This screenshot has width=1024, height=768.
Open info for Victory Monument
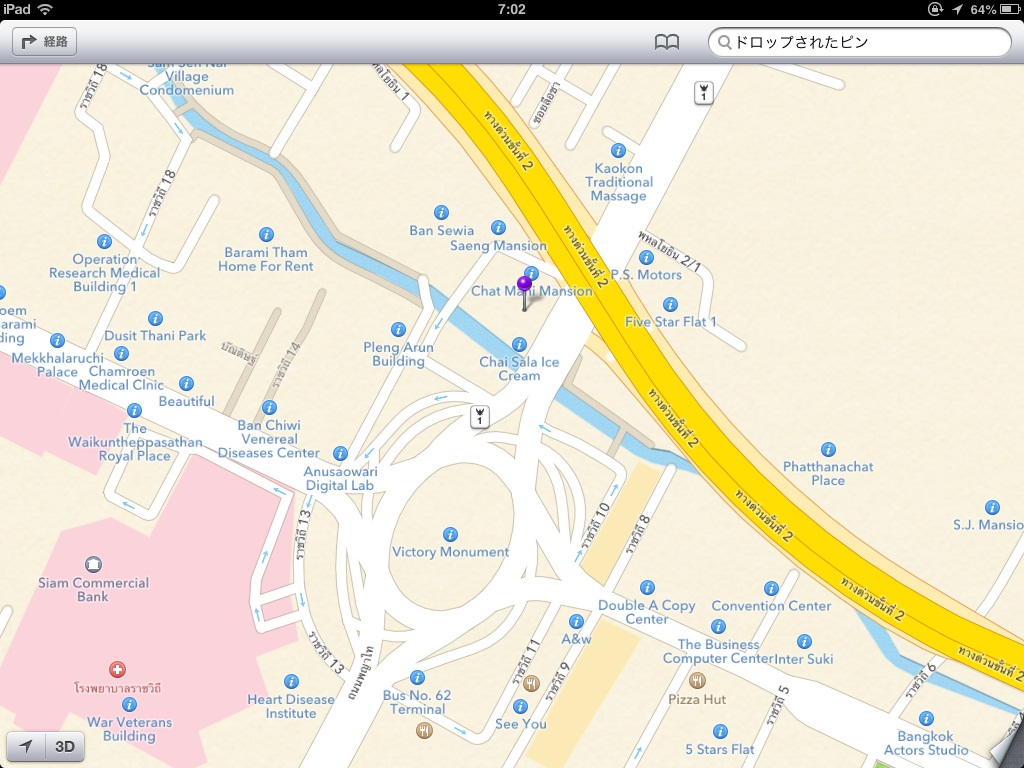tap(450, 535)
